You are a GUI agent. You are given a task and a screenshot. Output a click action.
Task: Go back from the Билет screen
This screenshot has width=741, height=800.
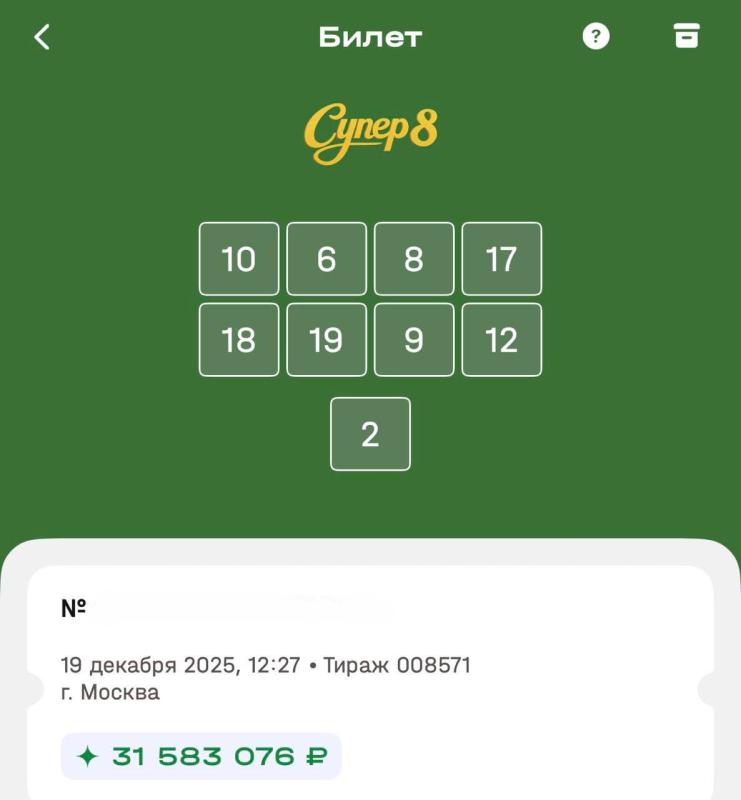[42, 38]
